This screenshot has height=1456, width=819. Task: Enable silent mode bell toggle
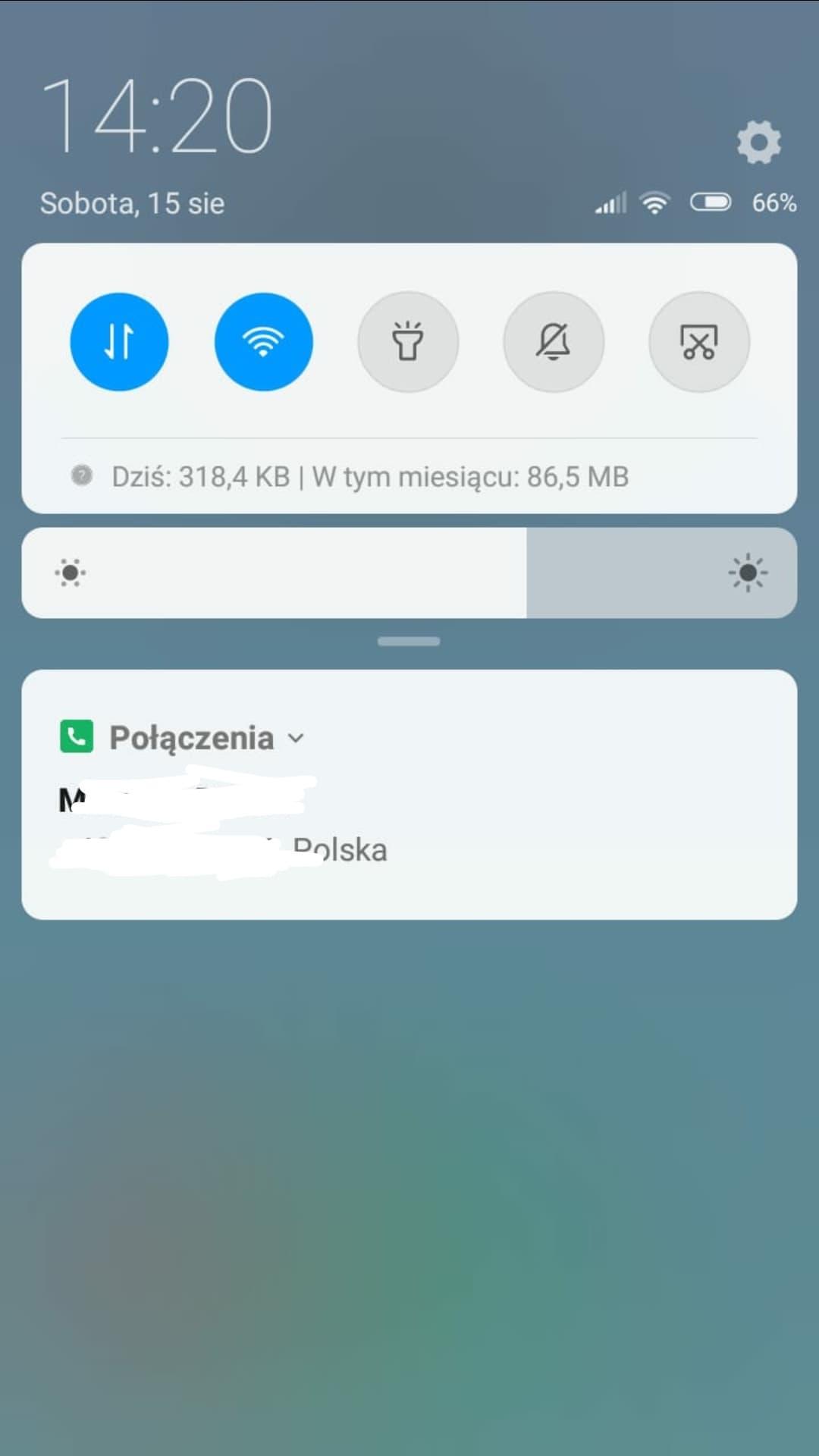[x=554, y=342]
